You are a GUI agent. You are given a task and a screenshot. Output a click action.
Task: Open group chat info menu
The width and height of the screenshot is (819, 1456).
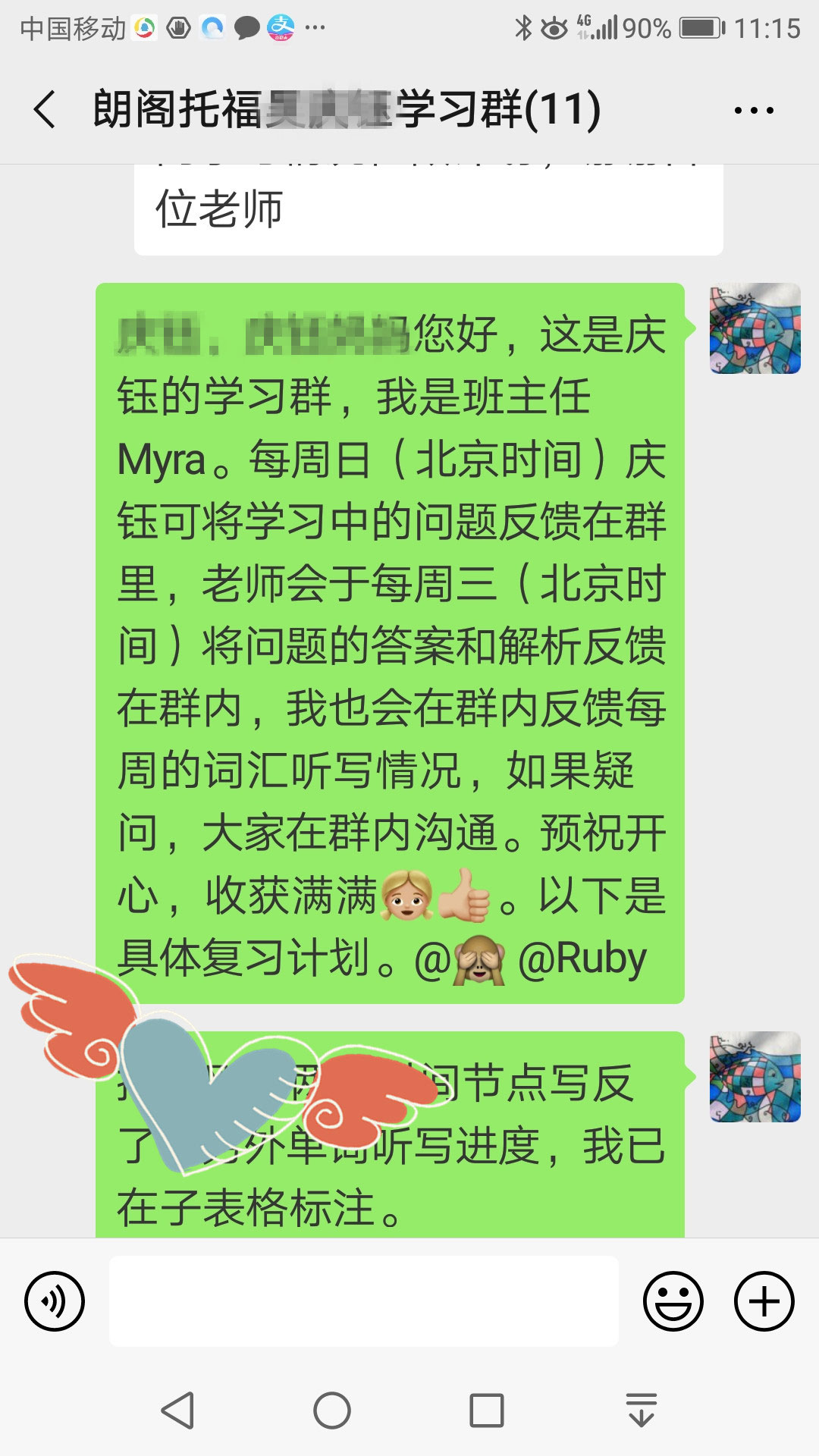(x=754, y=111)
